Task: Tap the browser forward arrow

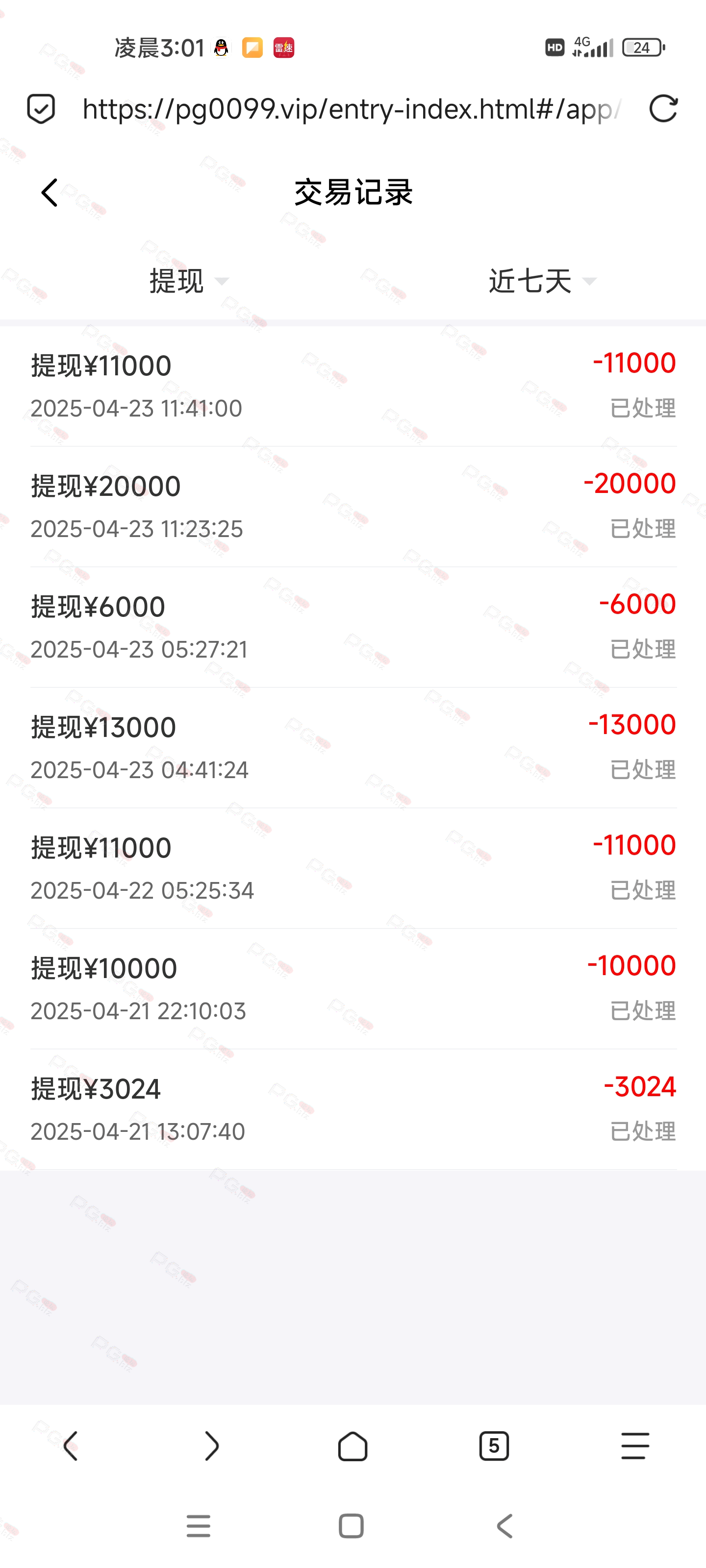Action: 211,1446
